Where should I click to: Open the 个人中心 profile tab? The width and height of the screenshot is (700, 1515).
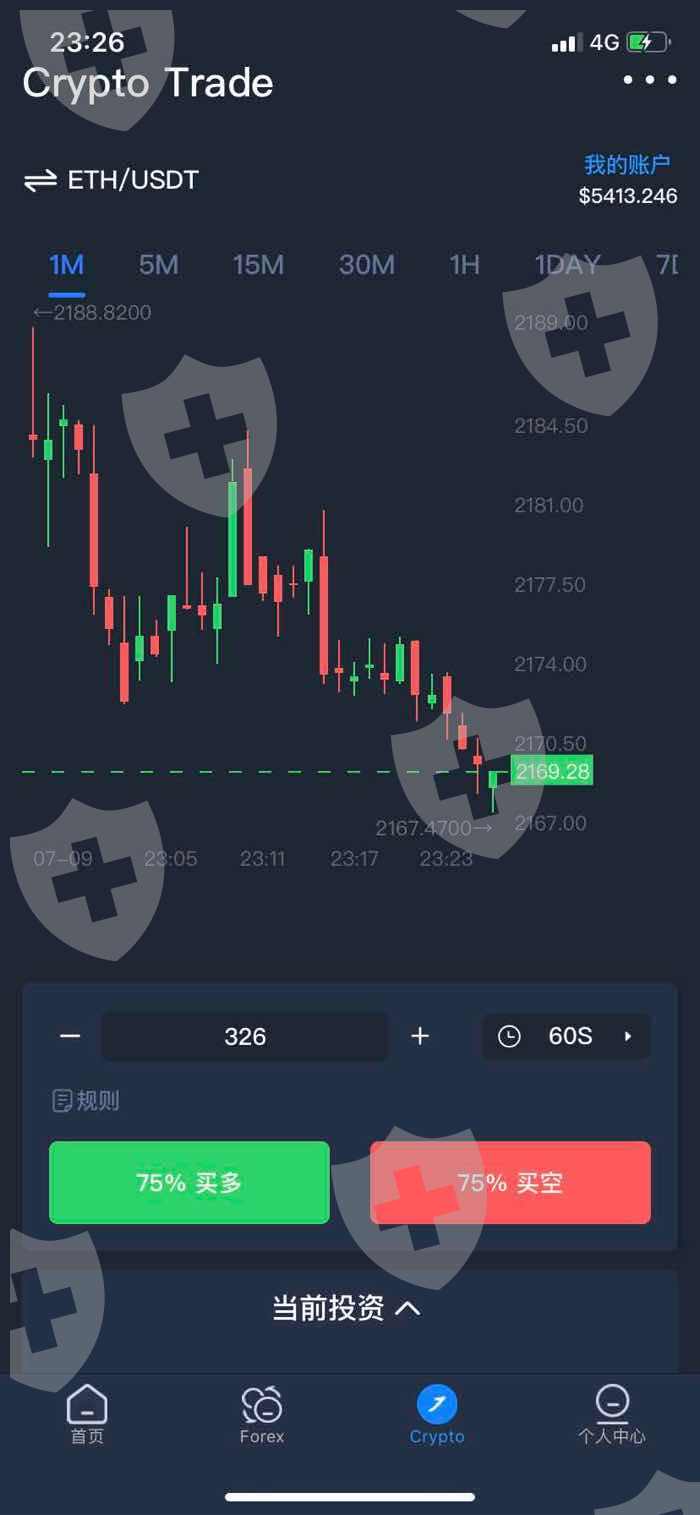pyautogui.click(x=612, y=1415)
